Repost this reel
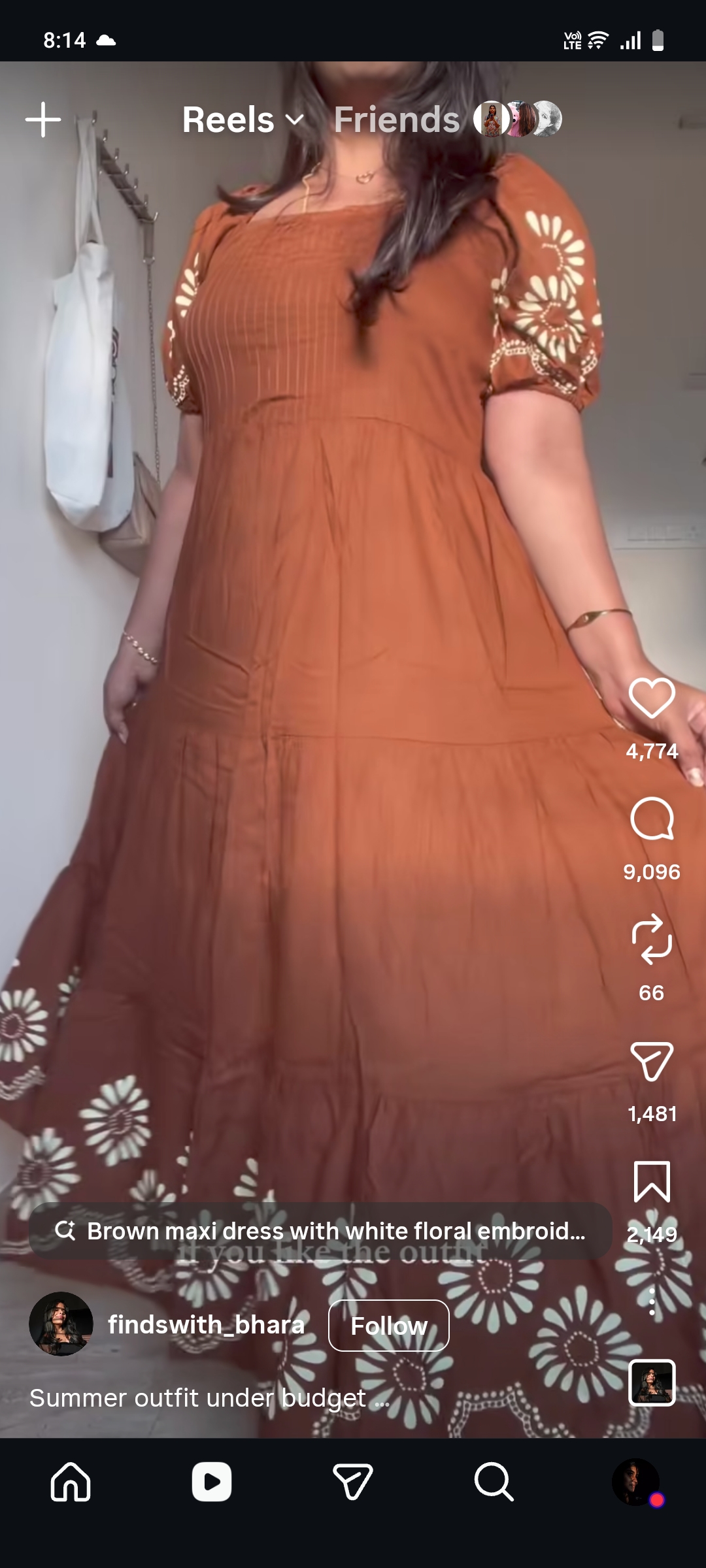 click(652, 939)
